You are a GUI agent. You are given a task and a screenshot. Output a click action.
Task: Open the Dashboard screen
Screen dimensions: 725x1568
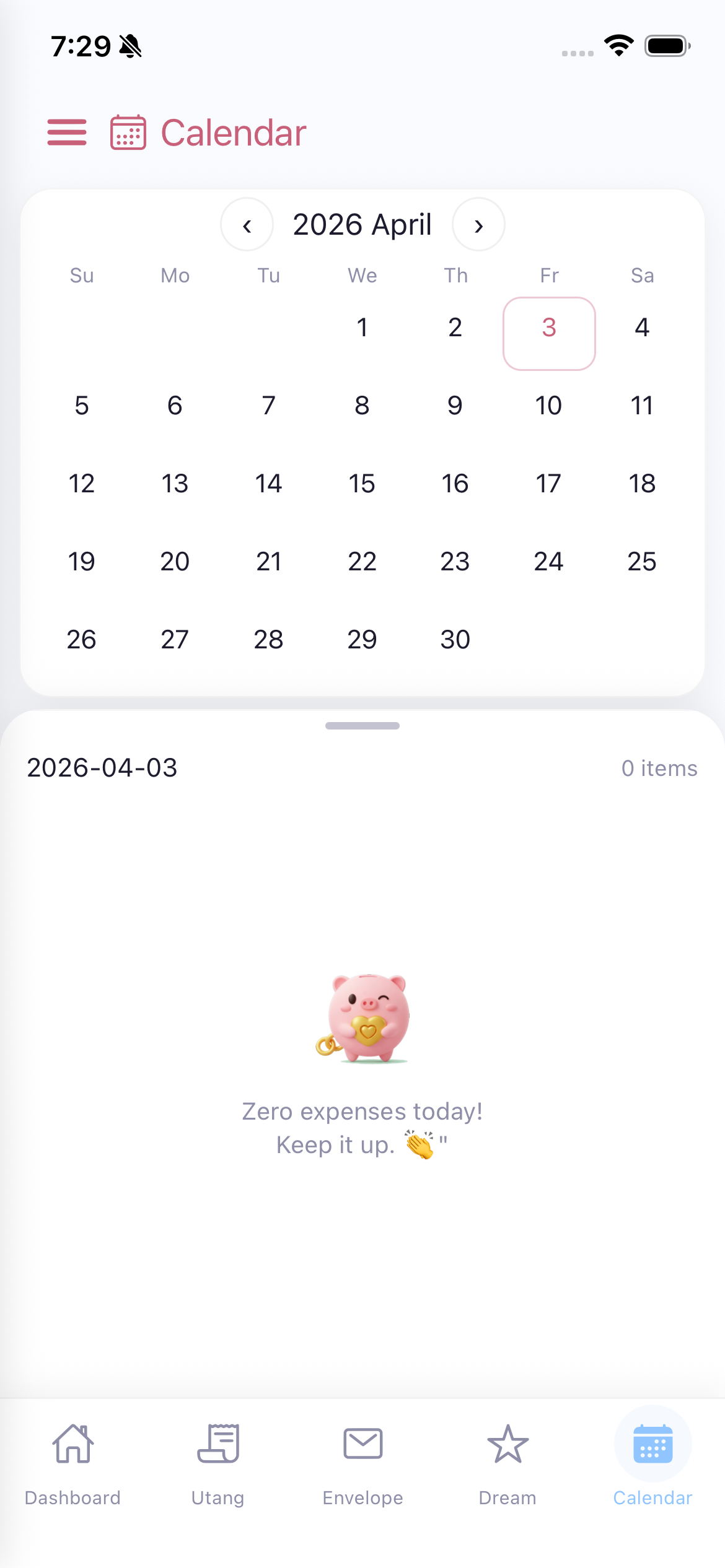72,1474
